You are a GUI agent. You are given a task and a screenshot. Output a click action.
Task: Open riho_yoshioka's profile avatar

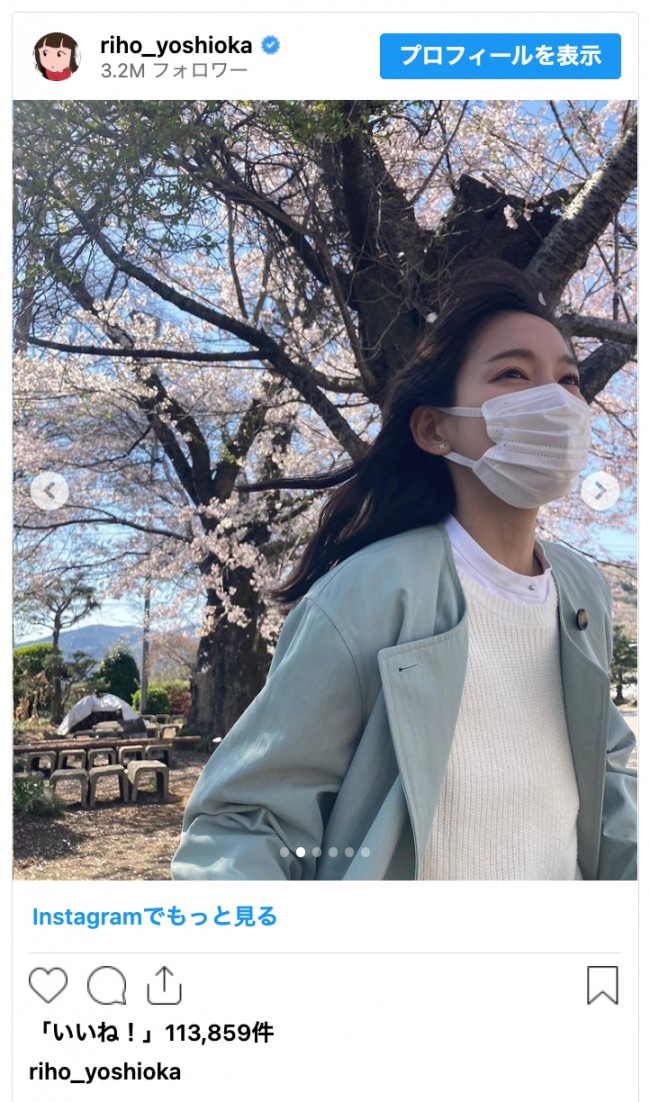[x=55, y=56]
